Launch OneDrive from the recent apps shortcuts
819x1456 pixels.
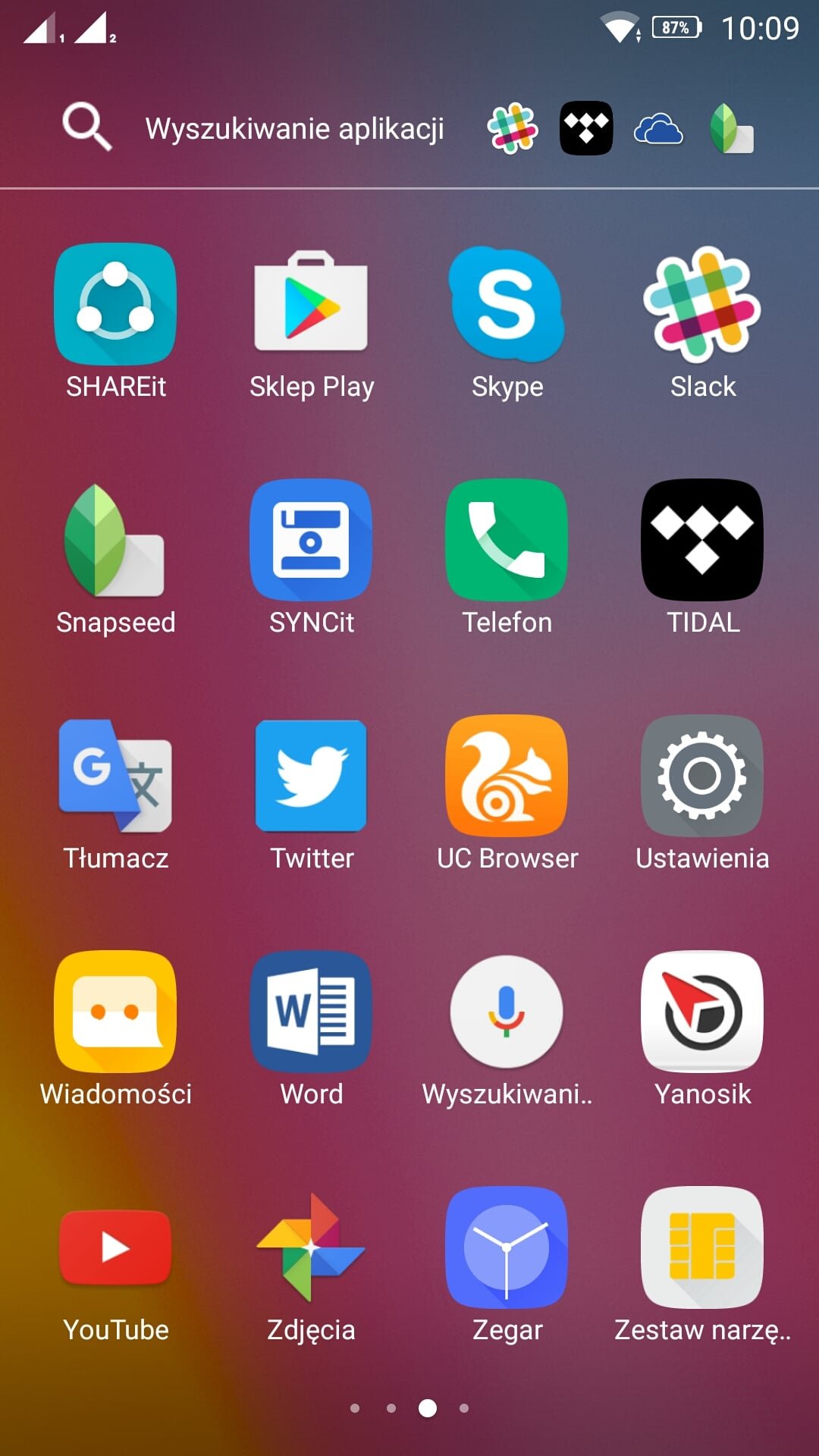click(658, 128)
